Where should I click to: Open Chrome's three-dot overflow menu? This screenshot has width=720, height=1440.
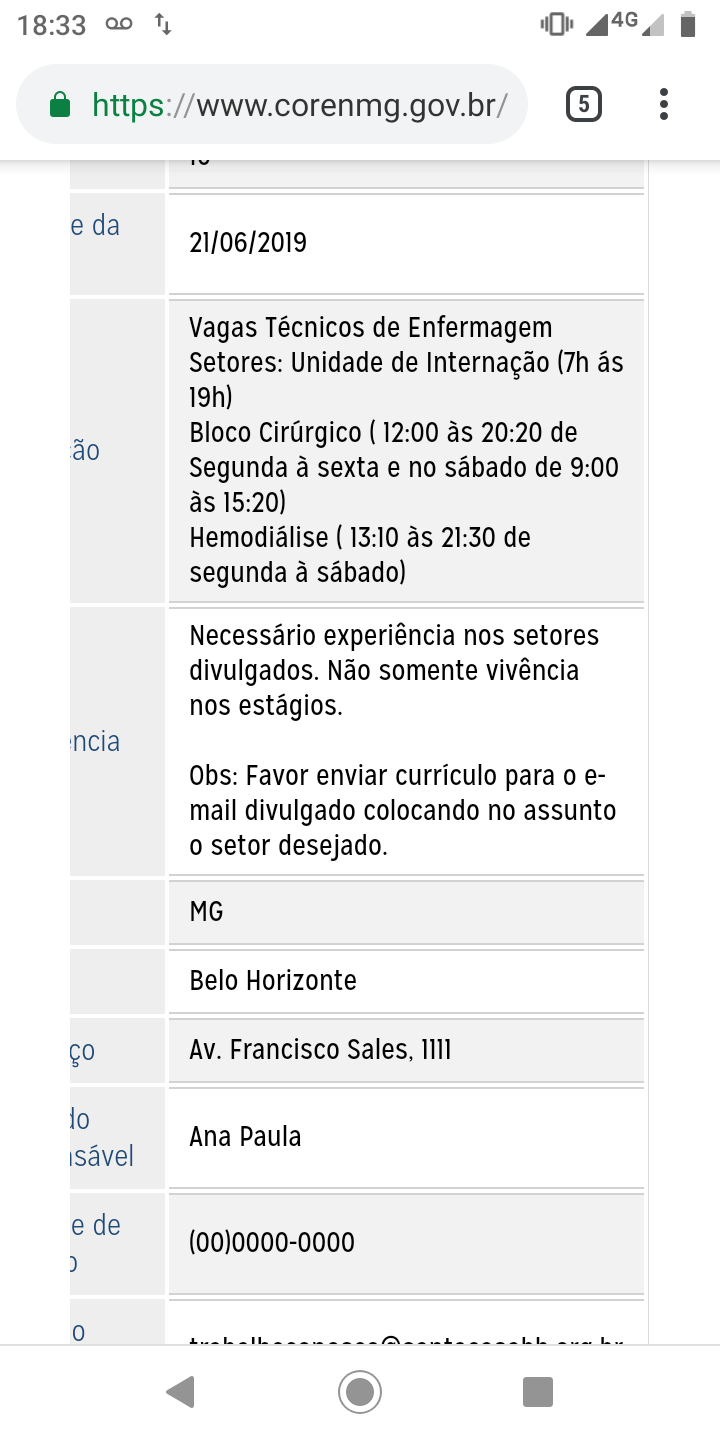click(x=664, y=104)
